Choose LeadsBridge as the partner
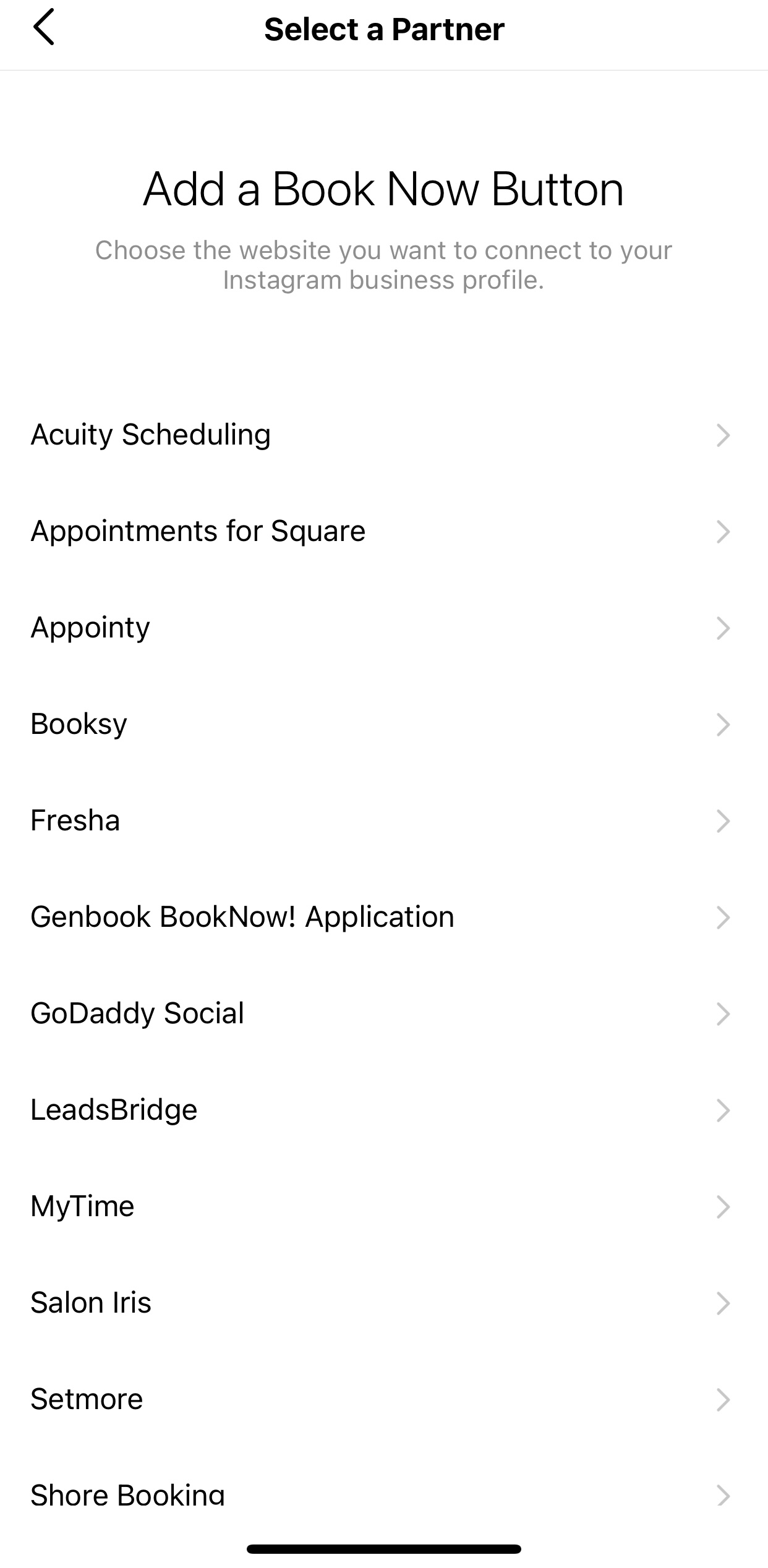The height and width of the screenshot is (1568, 768). (383, 1110)
